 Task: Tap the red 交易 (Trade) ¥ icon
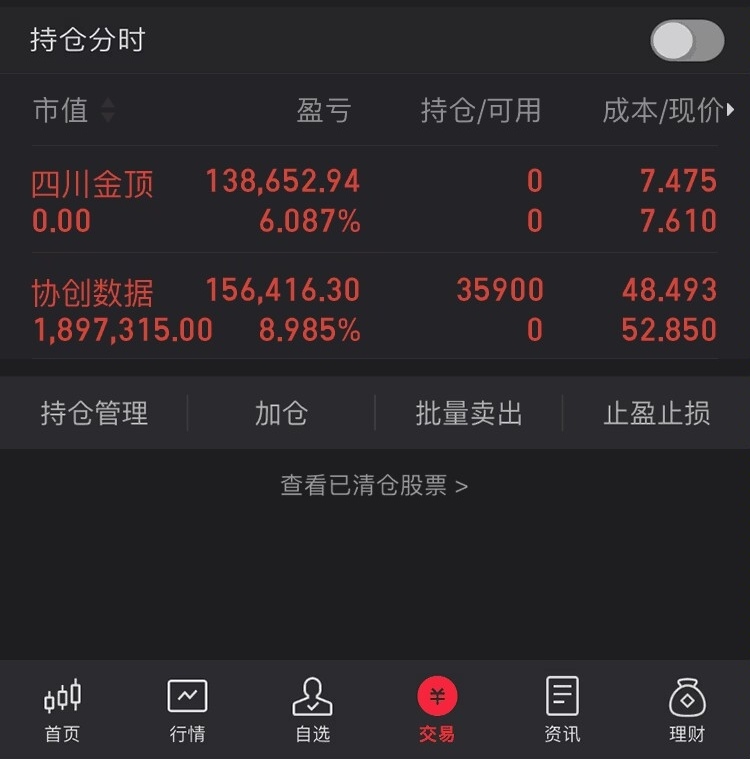coord(437,694)
